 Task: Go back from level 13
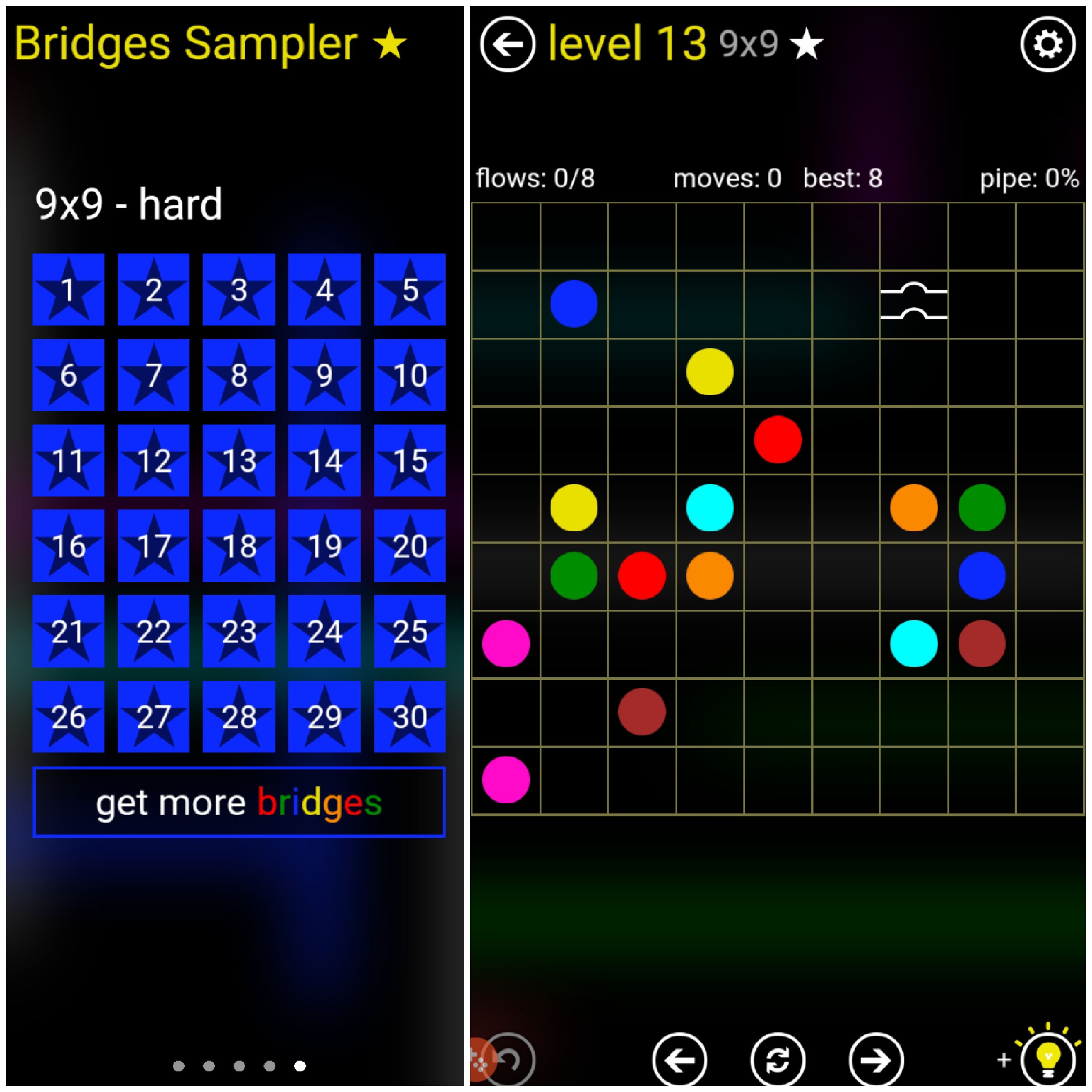point(507,44)
